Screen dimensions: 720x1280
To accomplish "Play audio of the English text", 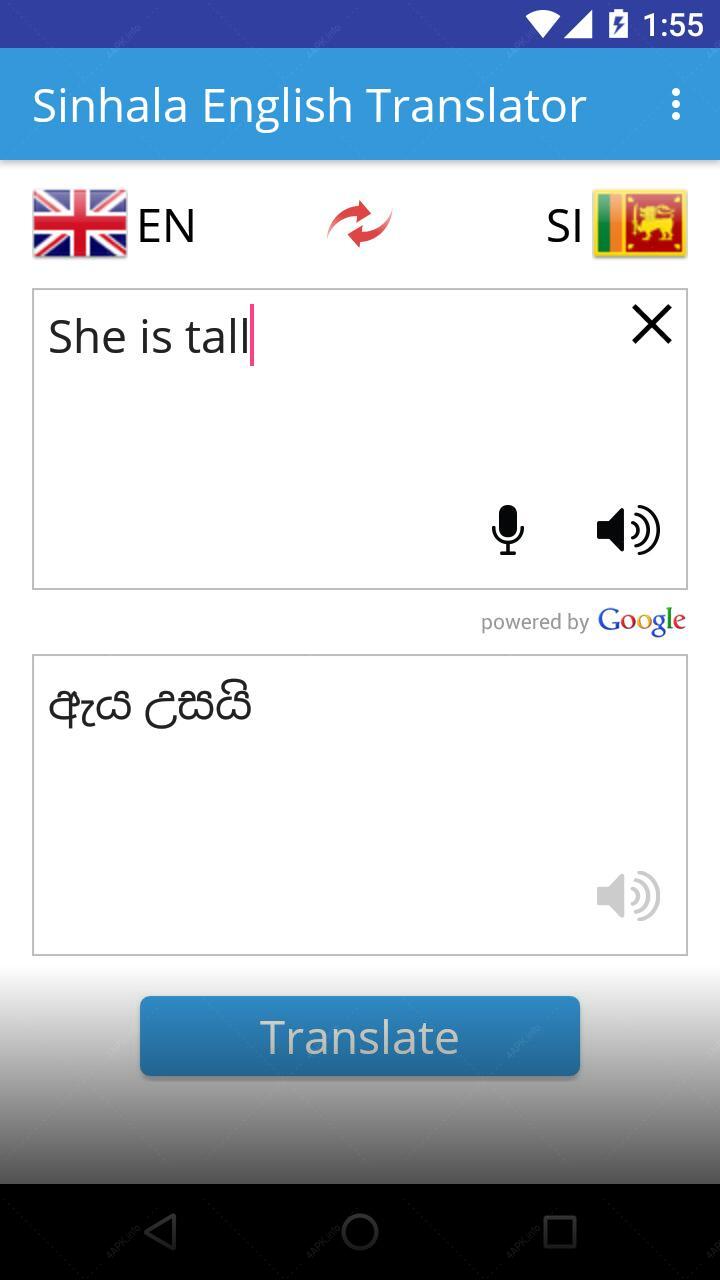I will (628, 530).
